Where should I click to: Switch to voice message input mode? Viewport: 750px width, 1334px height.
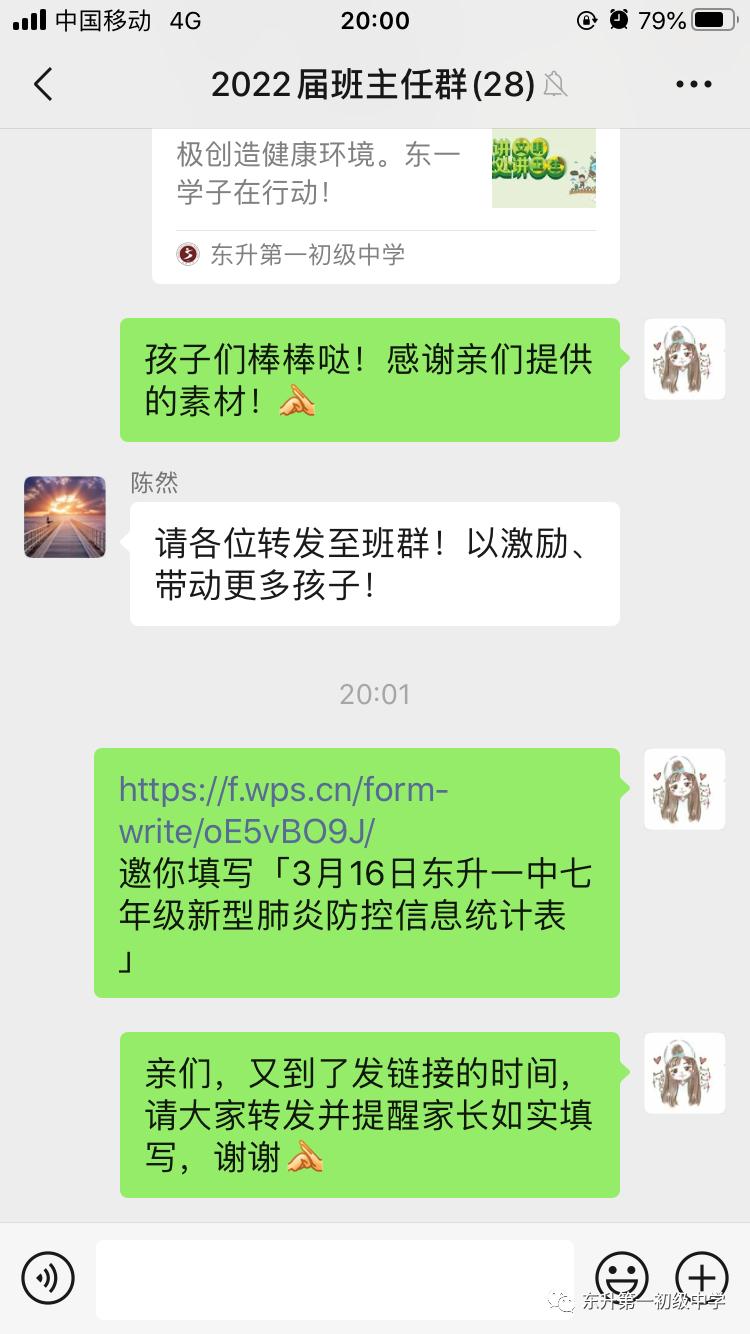coord(47,1278)
